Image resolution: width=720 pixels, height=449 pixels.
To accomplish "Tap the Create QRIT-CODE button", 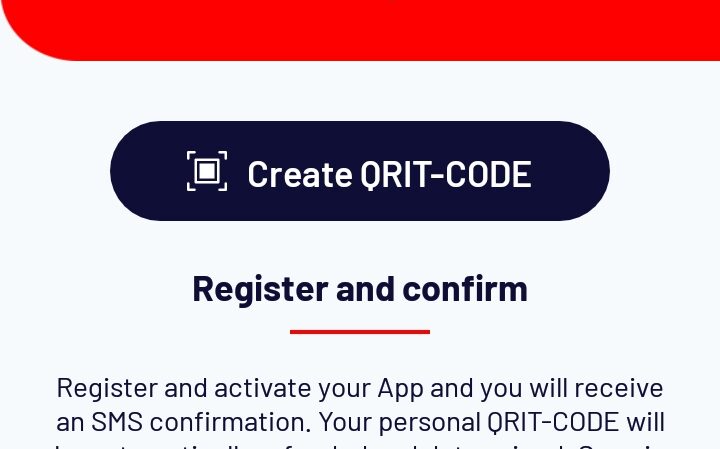I will pos(360,172).
